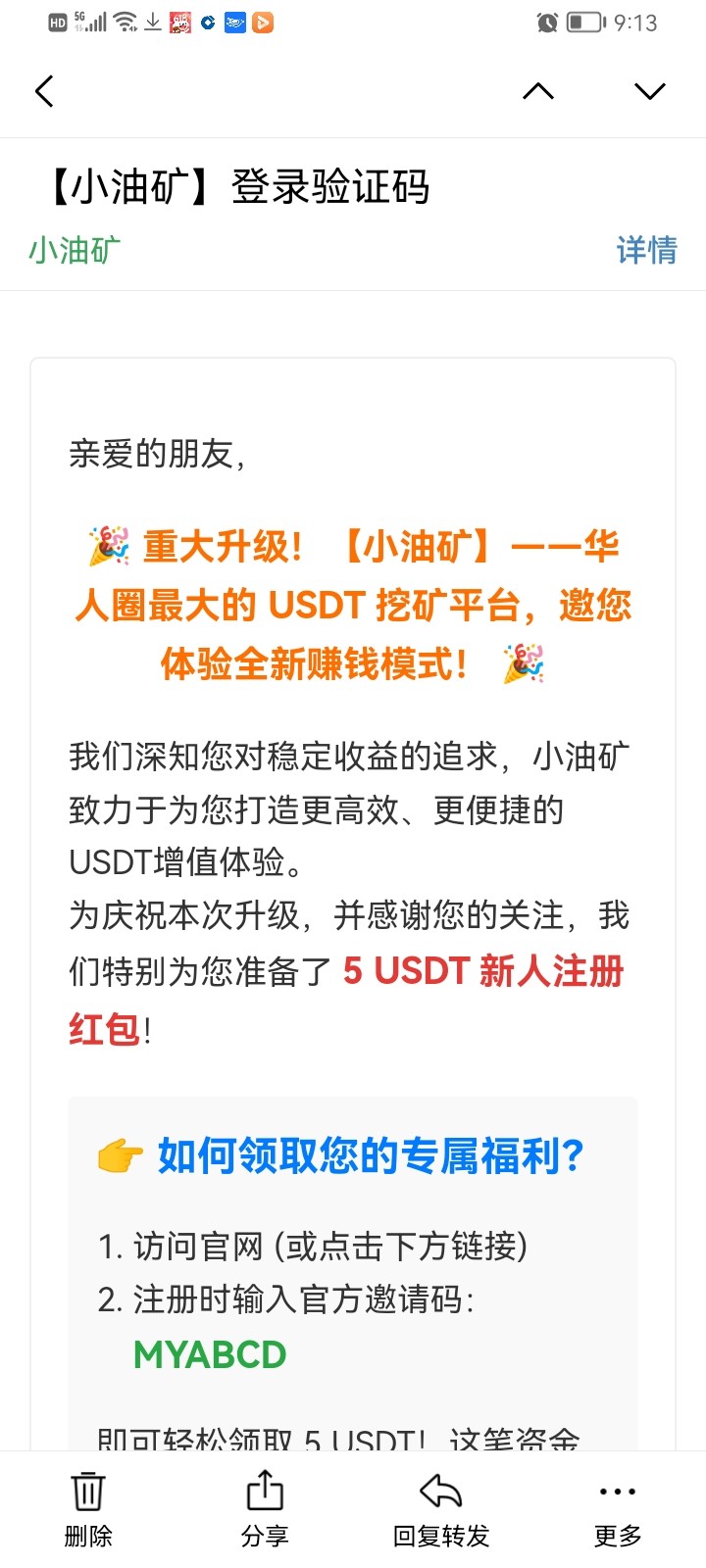This screenshot has width=706, height=1568.
Task: Open sender 小油矿 contact info
Action: (75, 250)
